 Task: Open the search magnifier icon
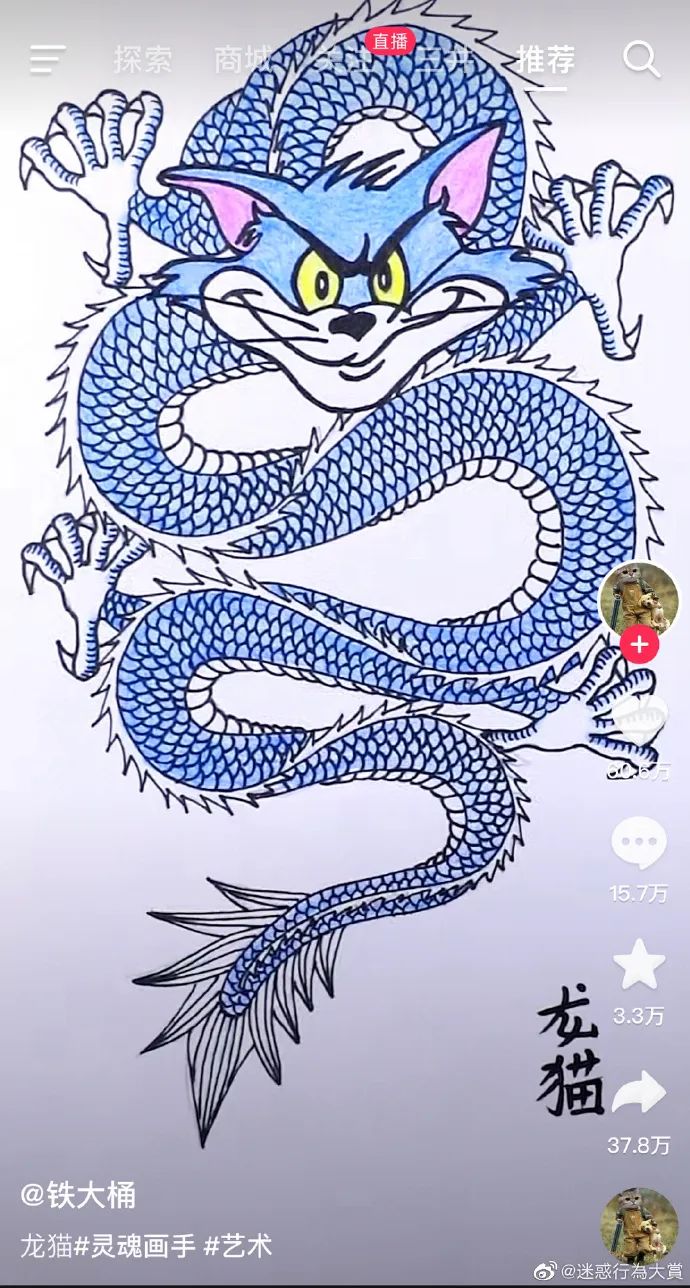pyautogui.click(x=641, y=60)
